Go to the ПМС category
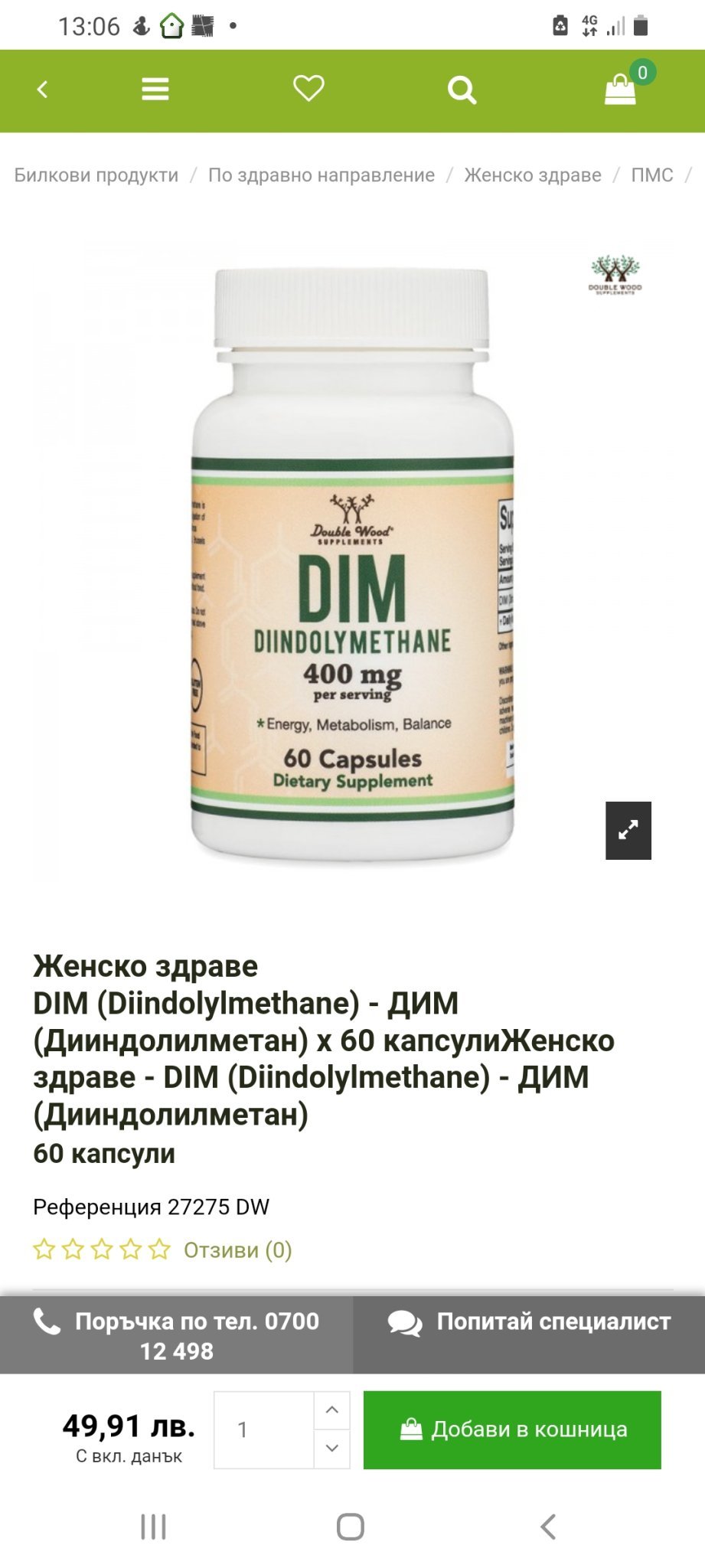This screenshot has height=1568, width=705. (x=652, y=175)
